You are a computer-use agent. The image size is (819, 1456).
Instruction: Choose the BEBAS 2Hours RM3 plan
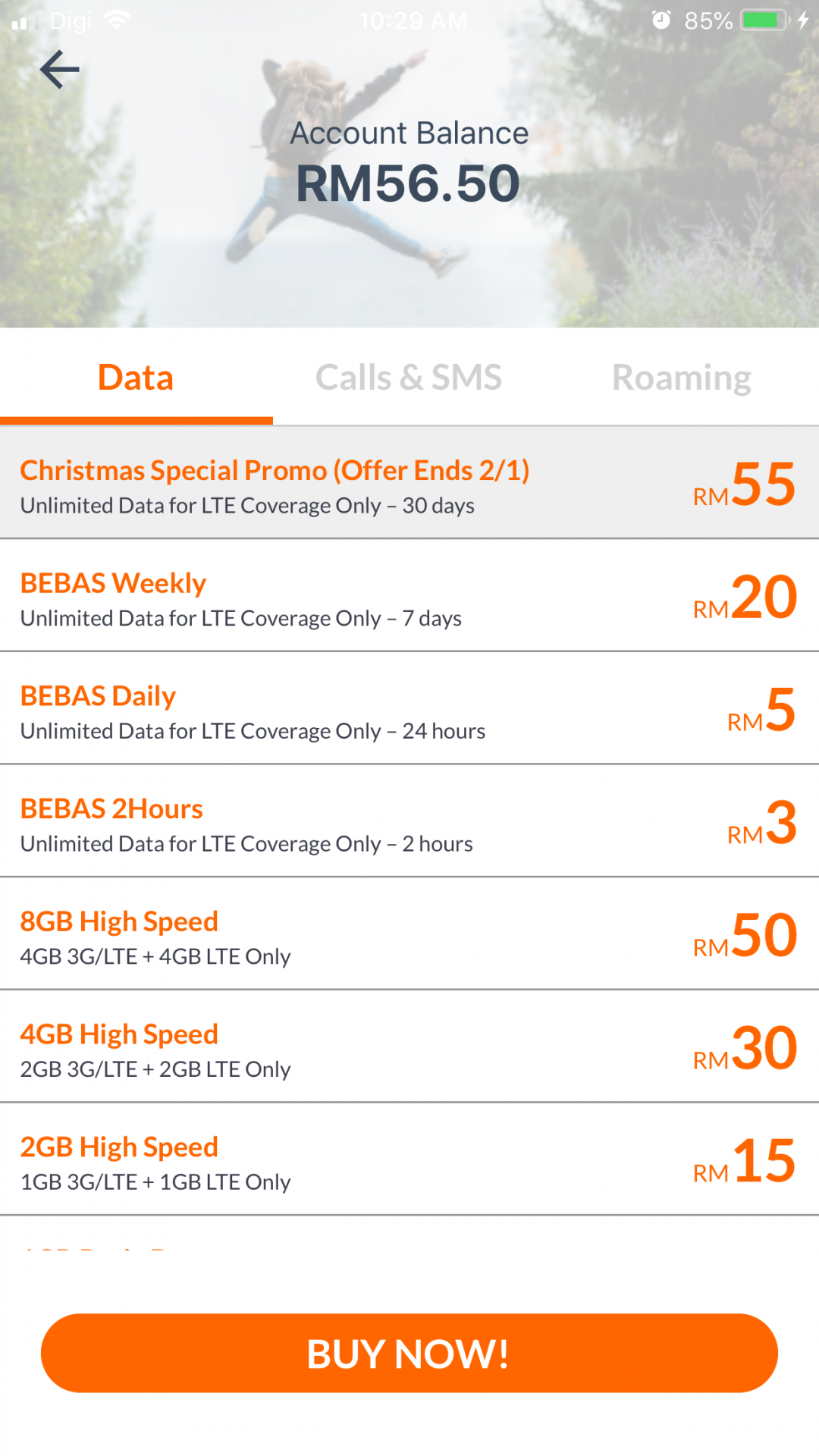[x=409, y=821]
